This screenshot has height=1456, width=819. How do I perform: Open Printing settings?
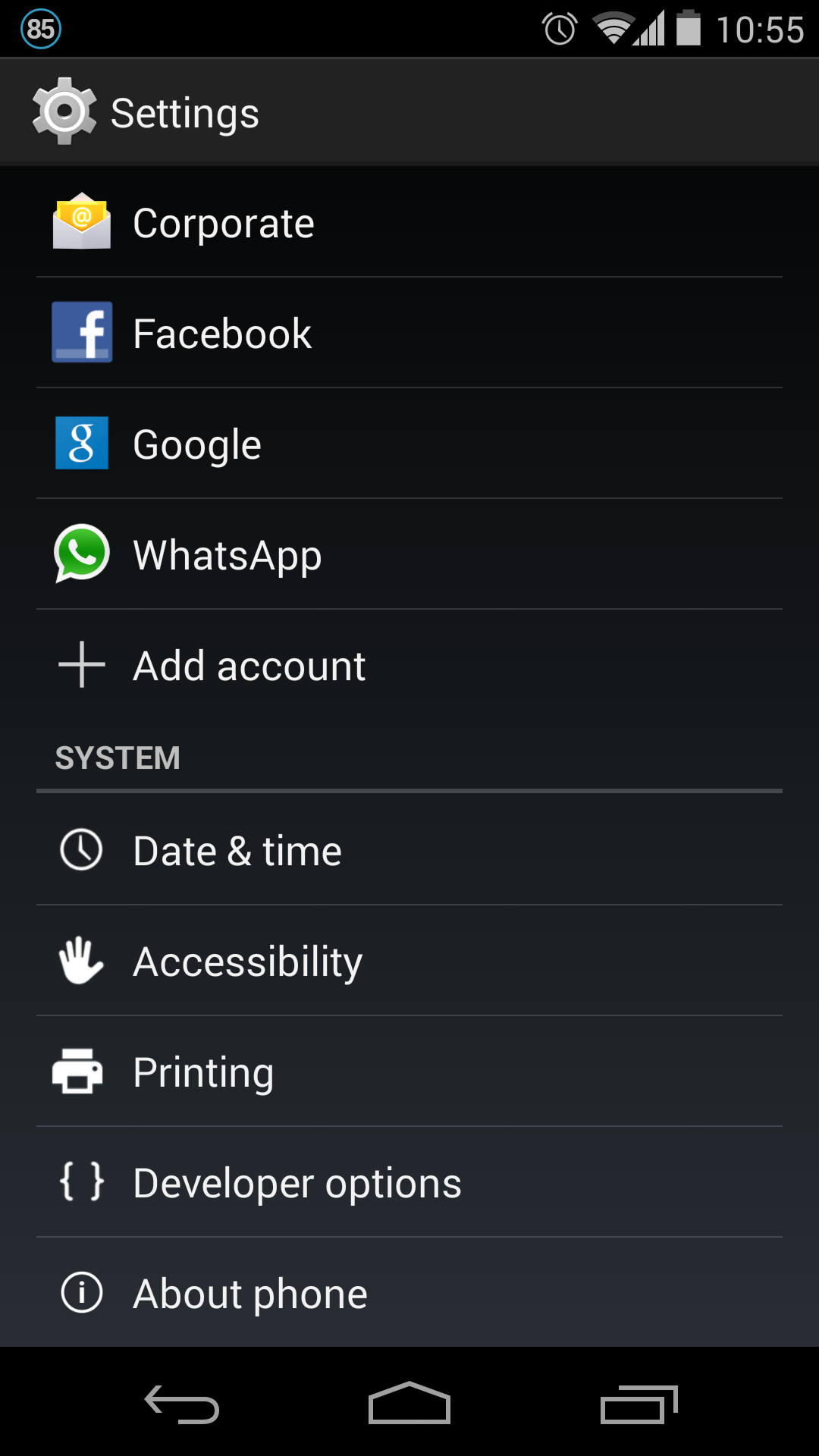409,1072
